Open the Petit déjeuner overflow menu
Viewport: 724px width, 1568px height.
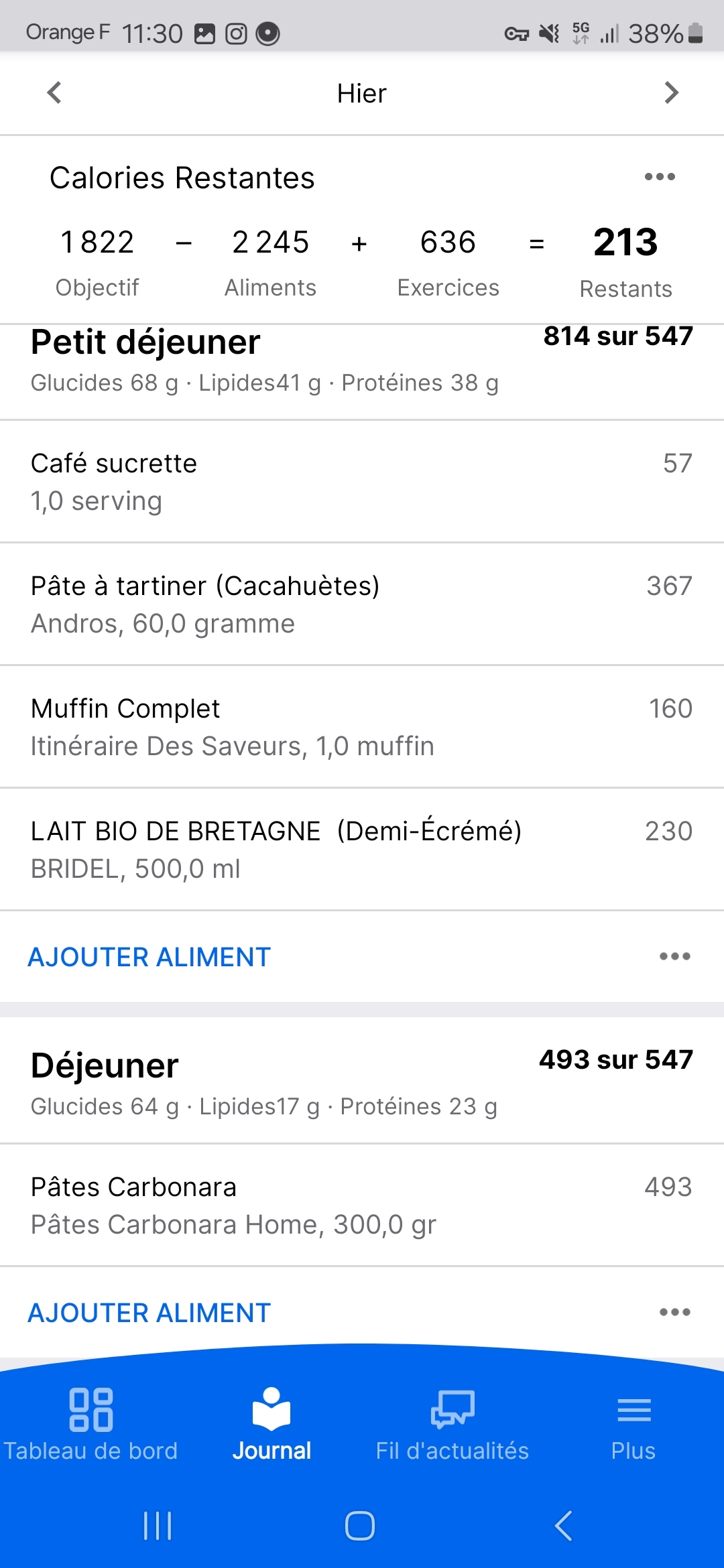pyautogui.click(x=674, y=957)
